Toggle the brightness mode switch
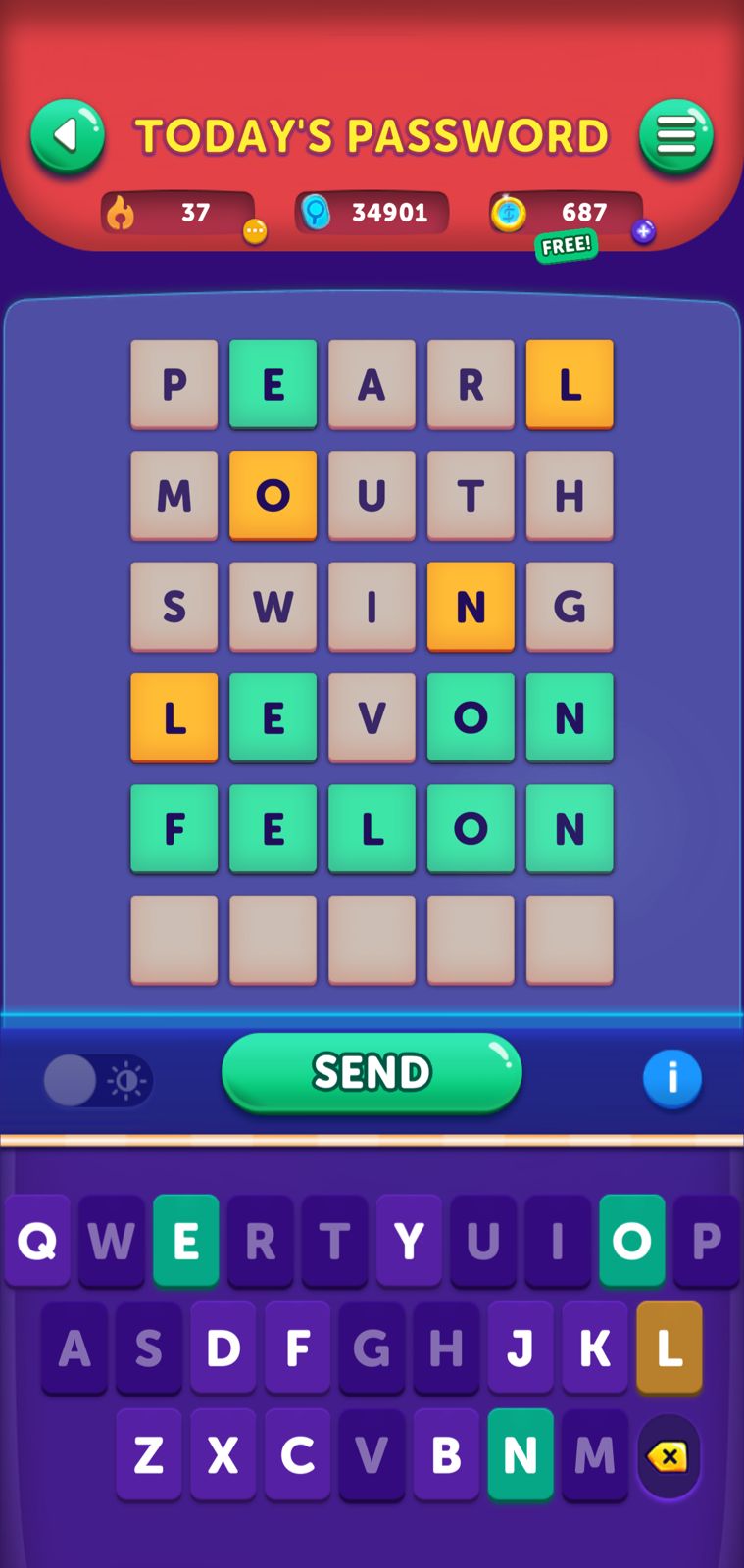Screen dimensions: 744x1568 click(x=97, y=1081)
